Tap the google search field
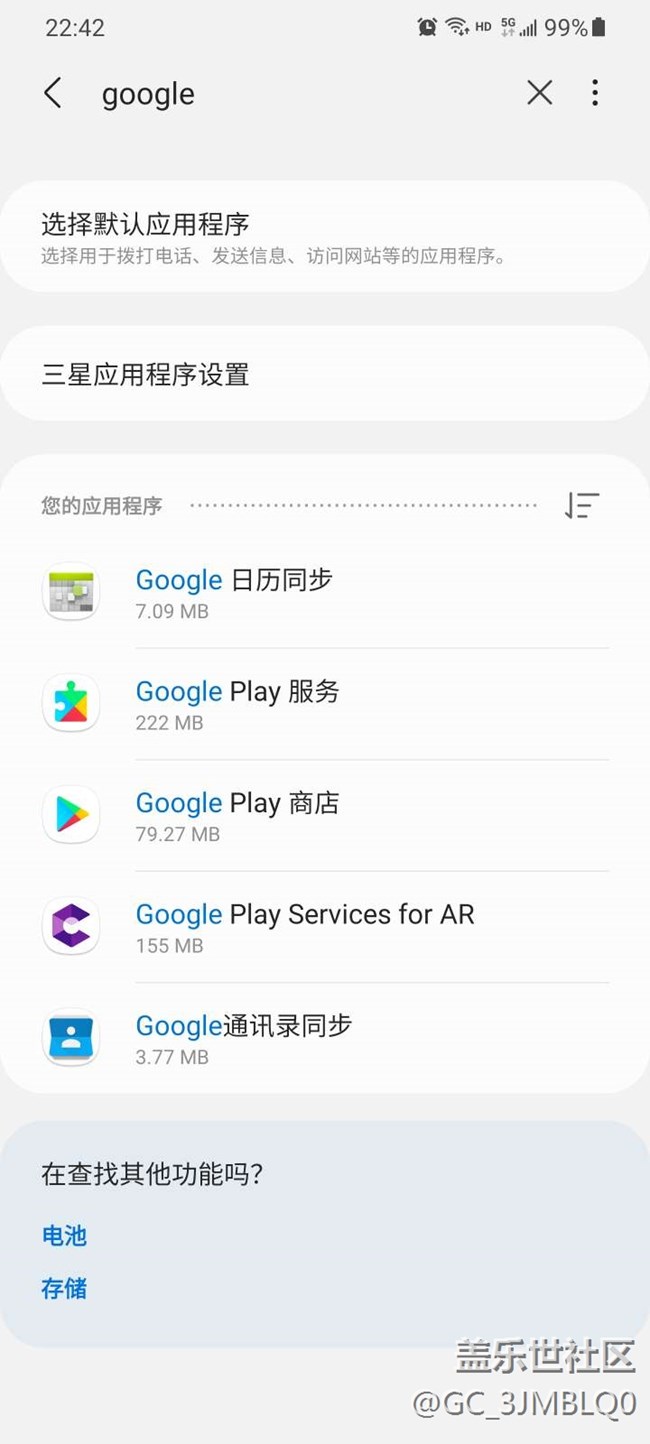The width and height of the screenshot is (650, 1444). [300, 94]
